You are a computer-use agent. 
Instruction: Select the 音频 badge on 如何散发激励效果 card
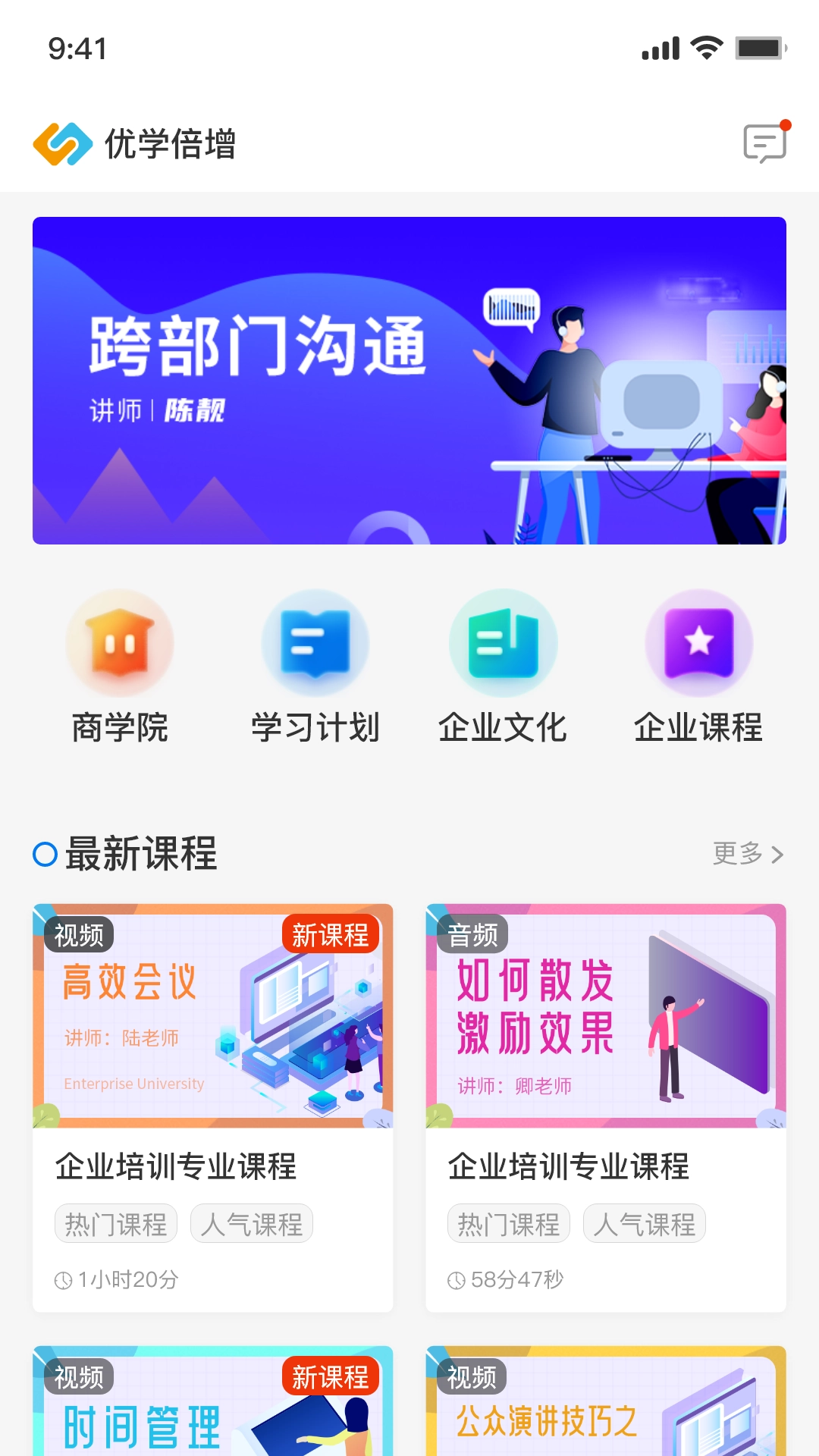(474, 935)
